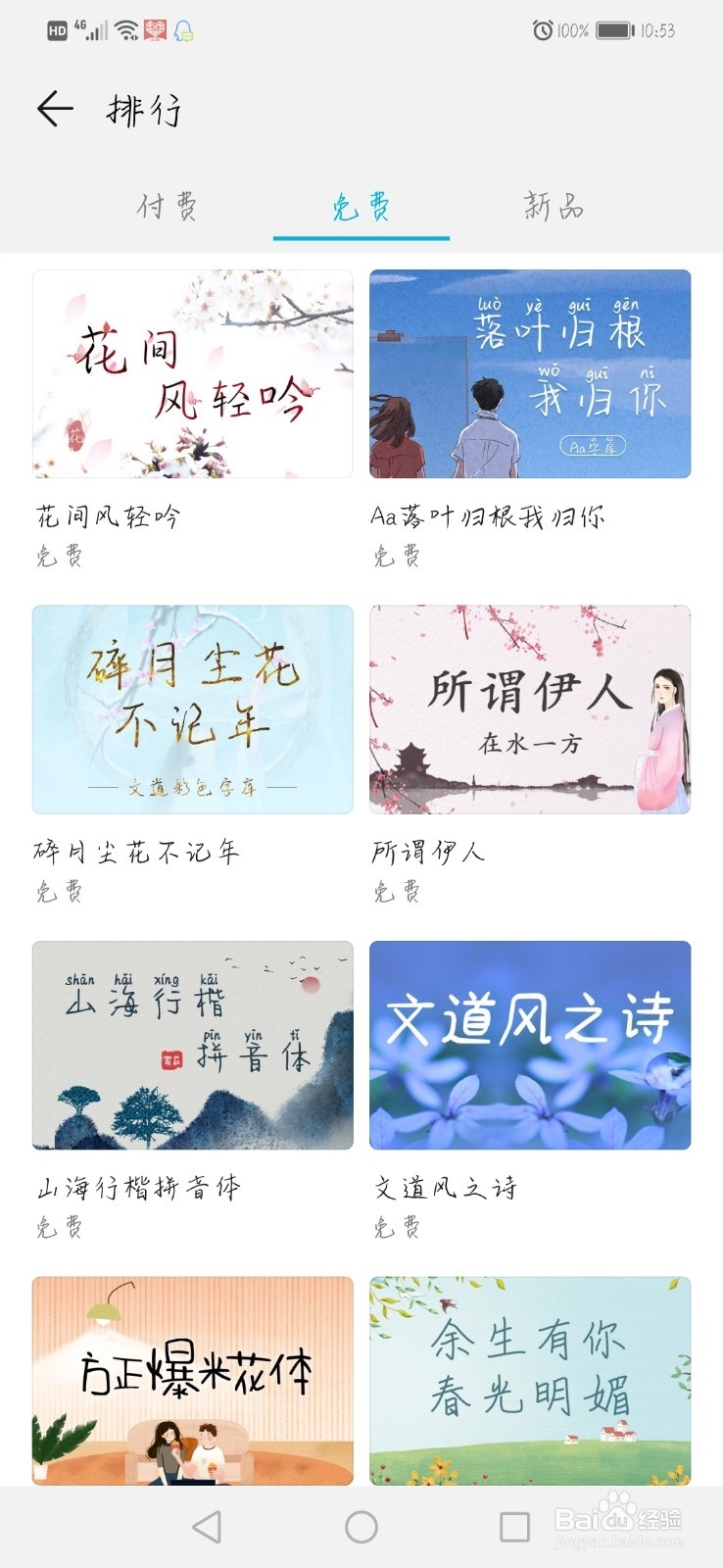Tap the system home button
This screenshot has width=723, height=1568.
tap(361, 1527)
